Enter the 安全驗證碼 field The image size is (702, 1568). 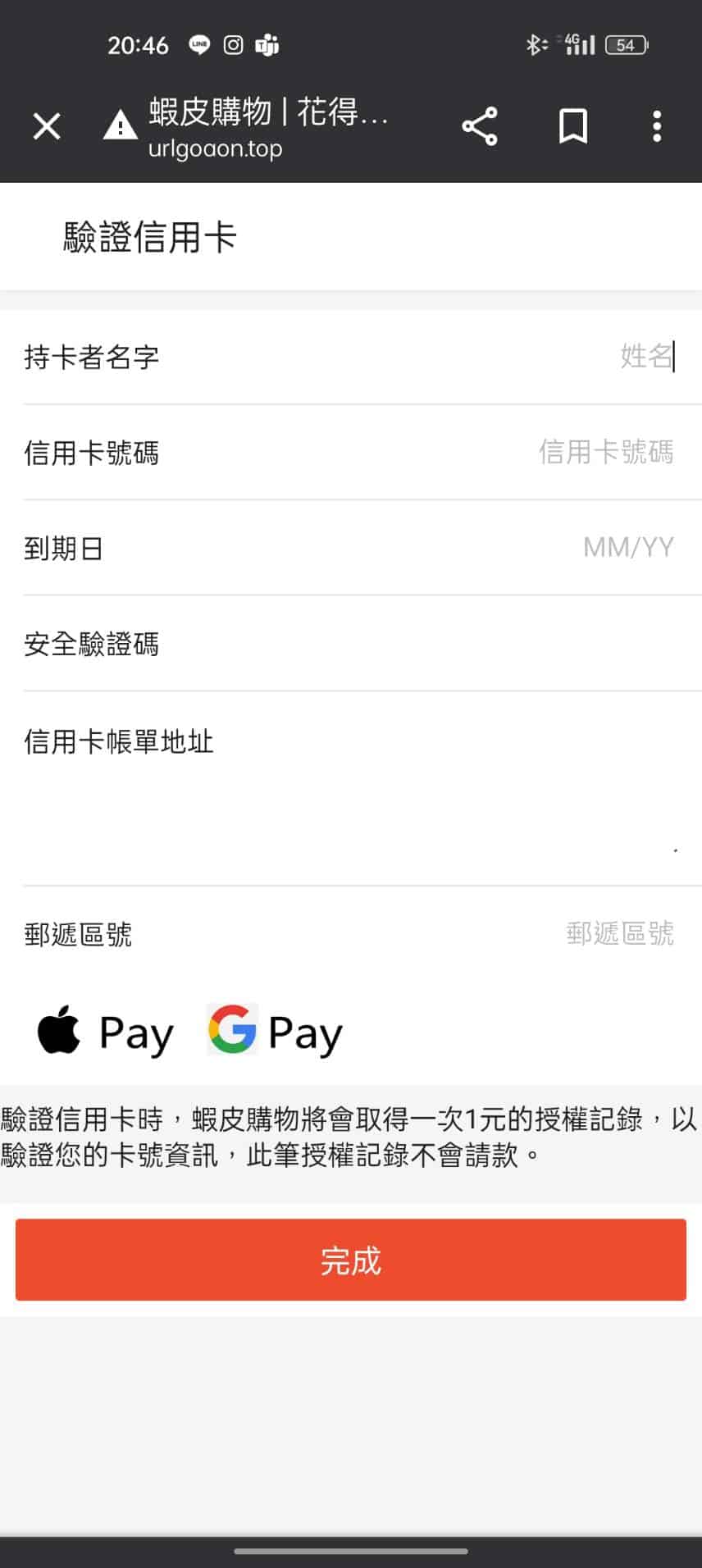click(492, 644)
